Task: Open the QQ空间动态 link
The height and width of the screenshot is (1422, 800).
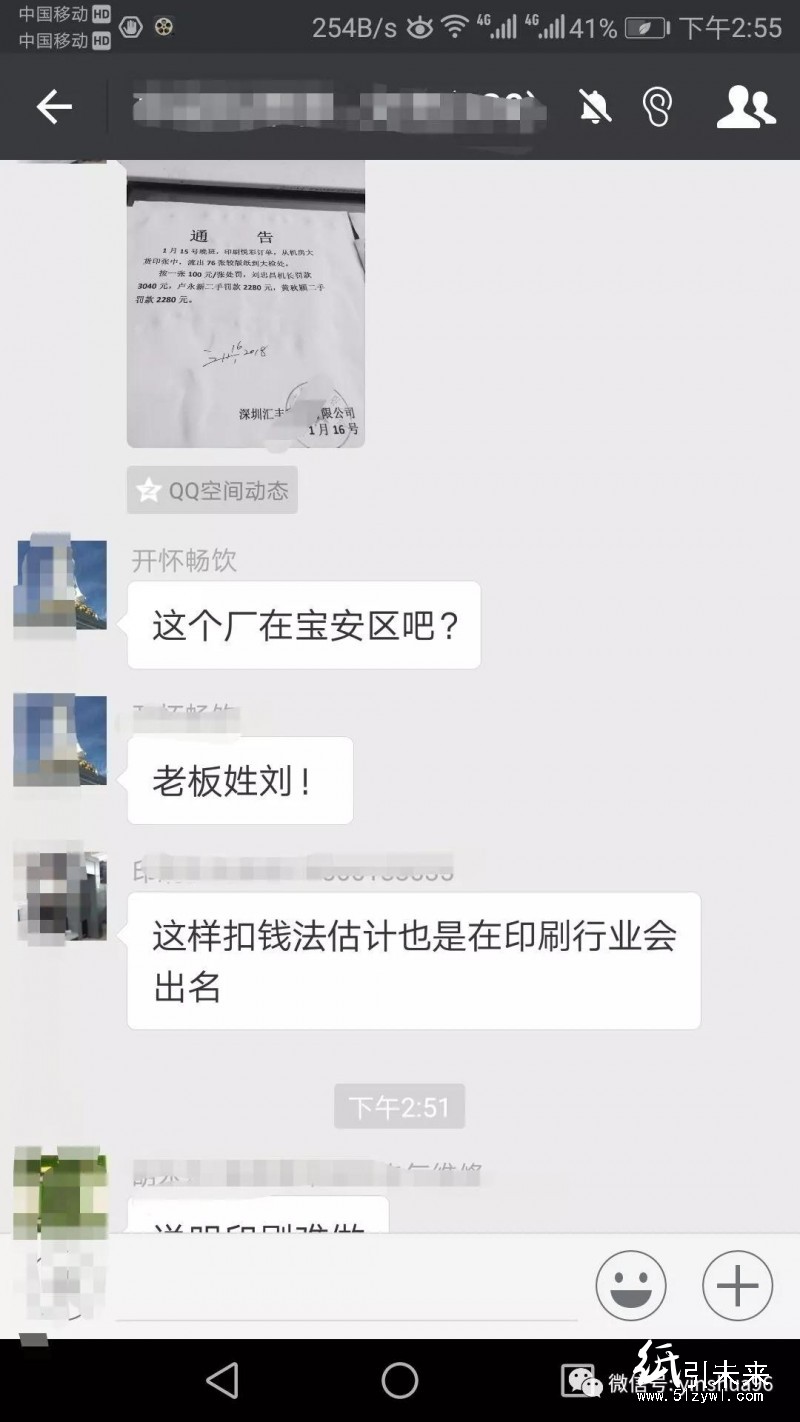Action: (212, 490)
